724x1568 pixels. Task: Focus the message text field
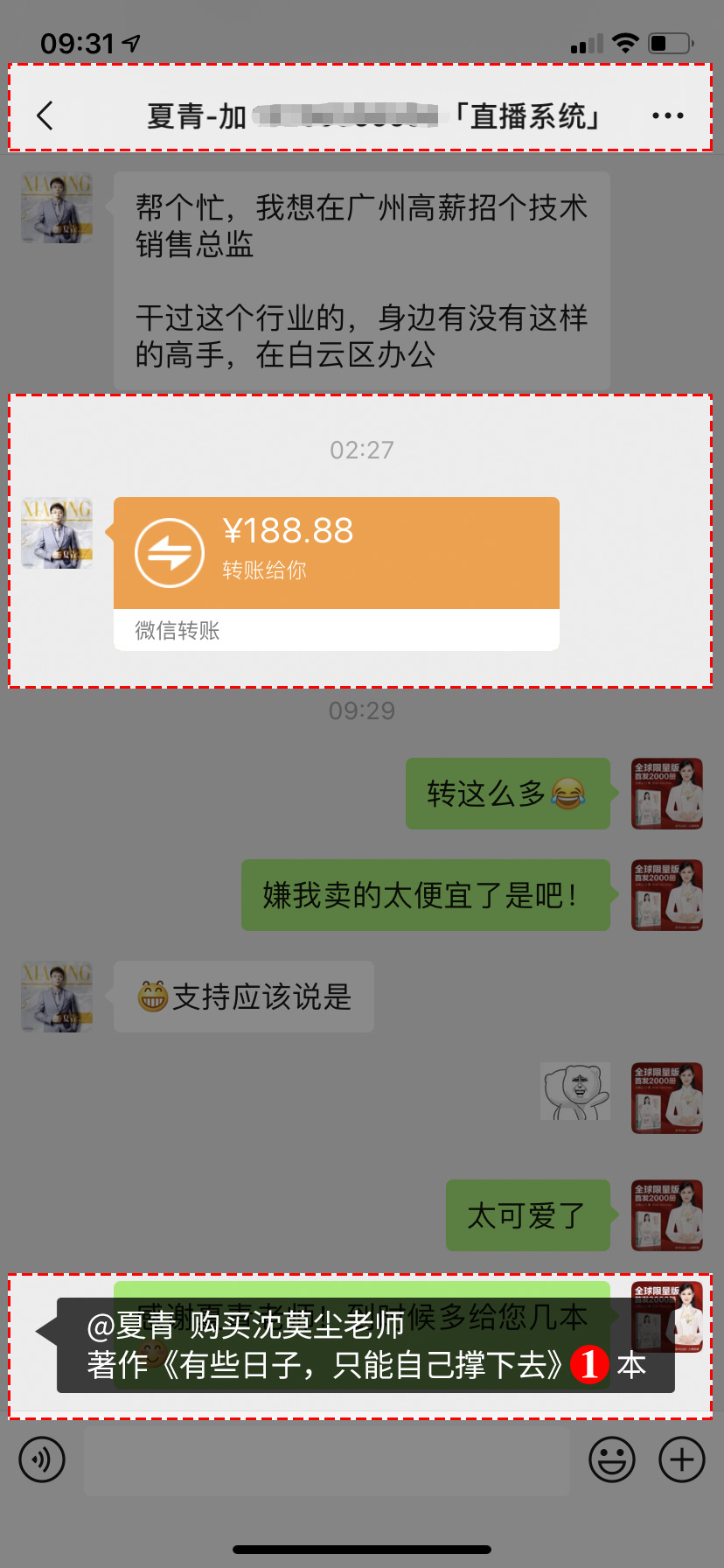click(x=326, y=1459)
